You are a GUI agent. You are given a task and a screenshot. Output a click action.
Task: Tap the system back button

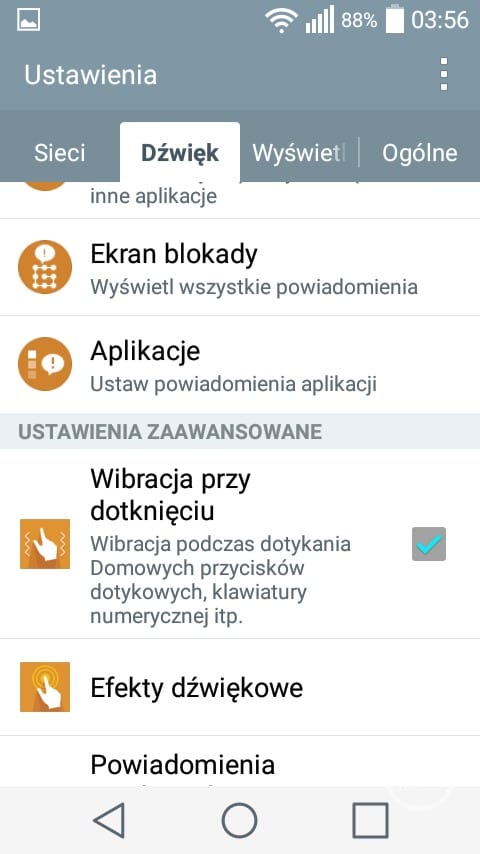[x=109, y=820]
